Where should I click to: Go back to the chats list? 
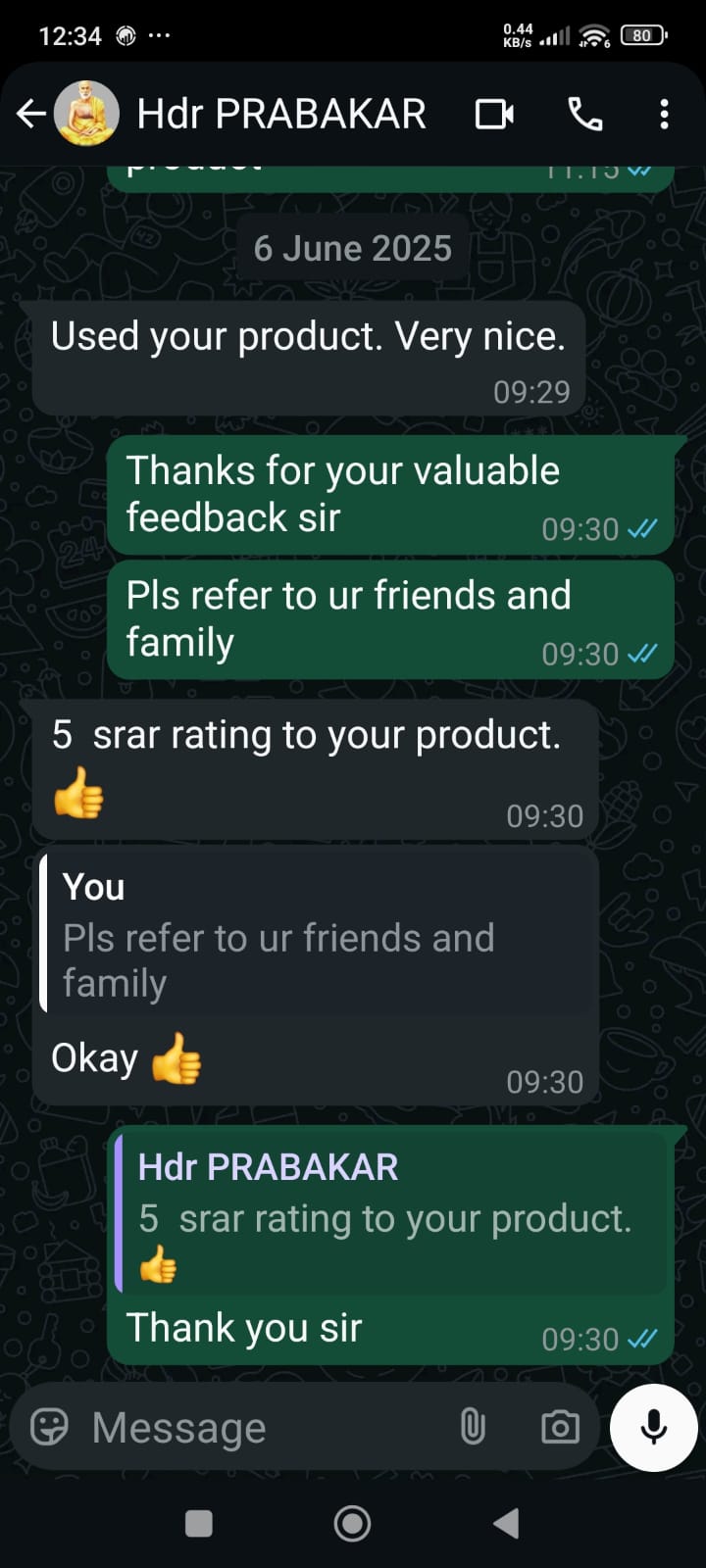point(30,115)
